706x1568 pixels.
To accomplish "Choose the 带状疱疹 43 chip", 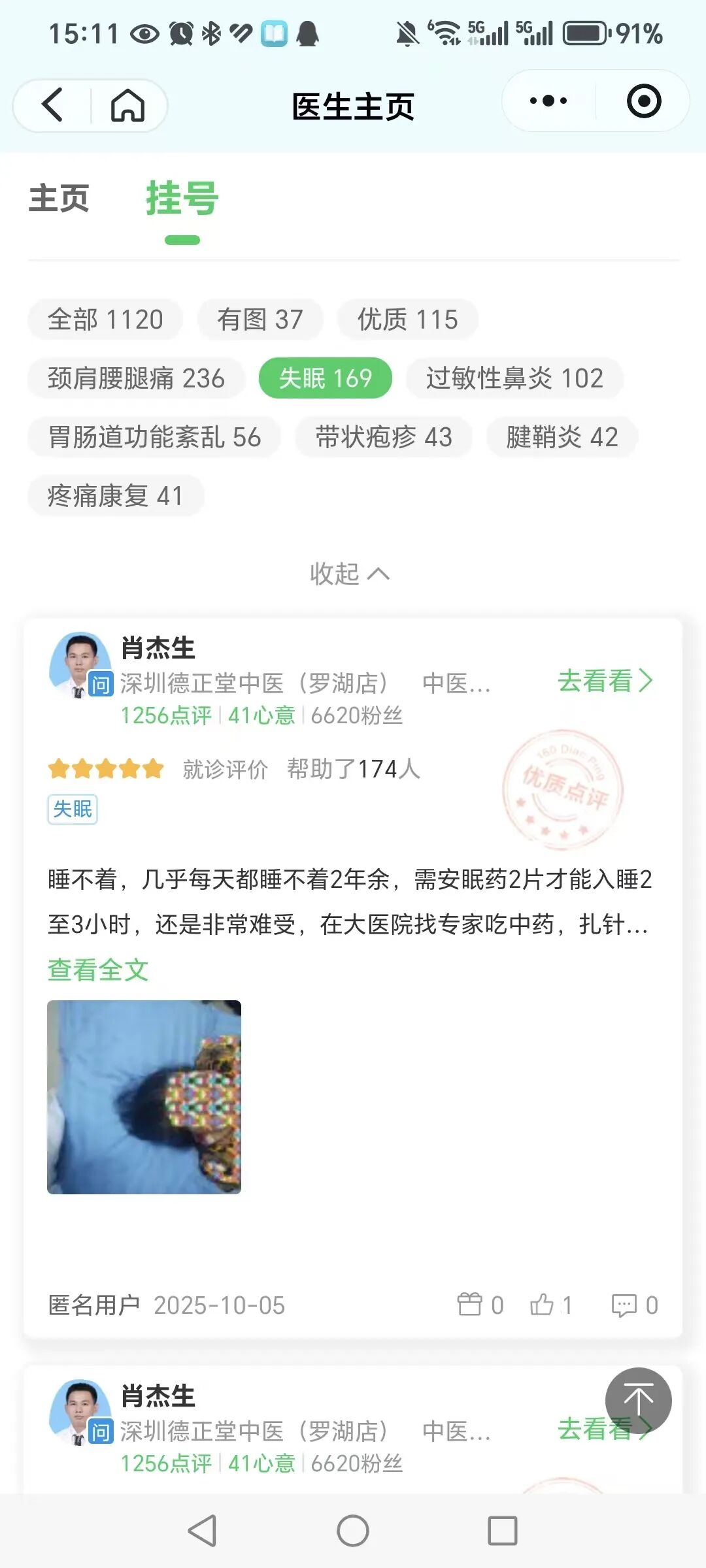I will point(384,437).
